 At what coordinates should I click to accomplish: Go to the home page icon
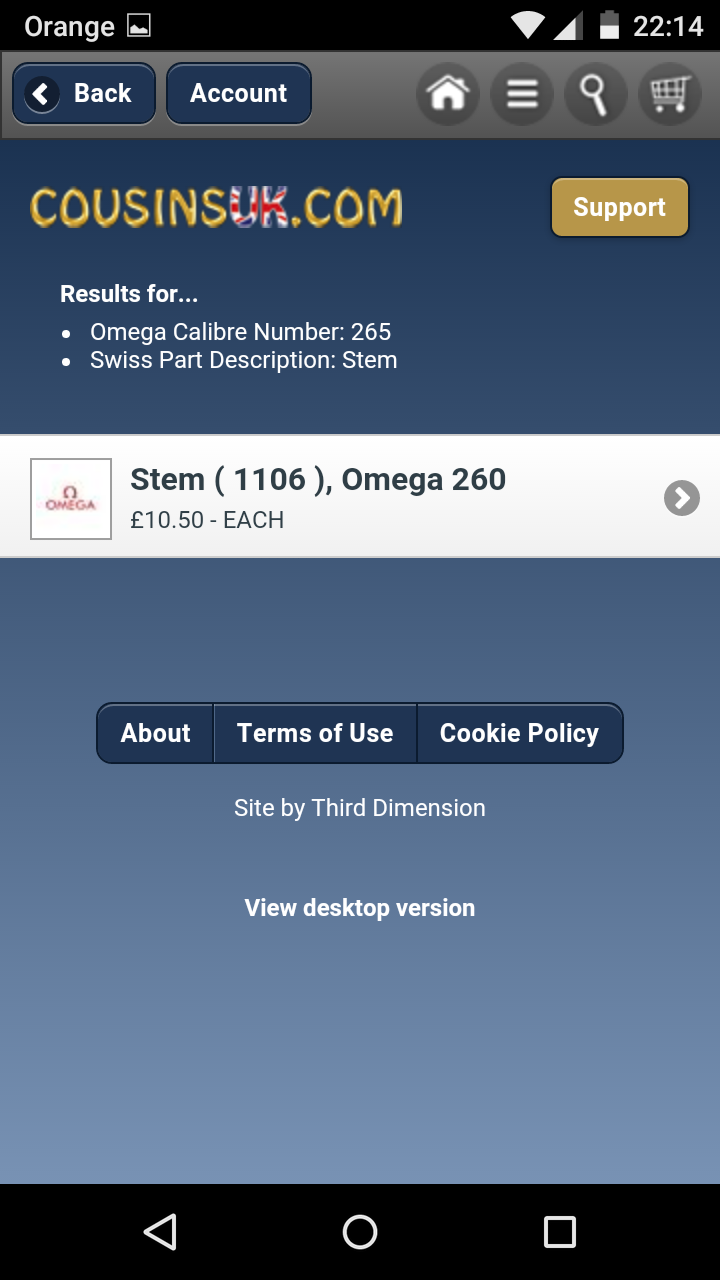(x=447, y=94)
